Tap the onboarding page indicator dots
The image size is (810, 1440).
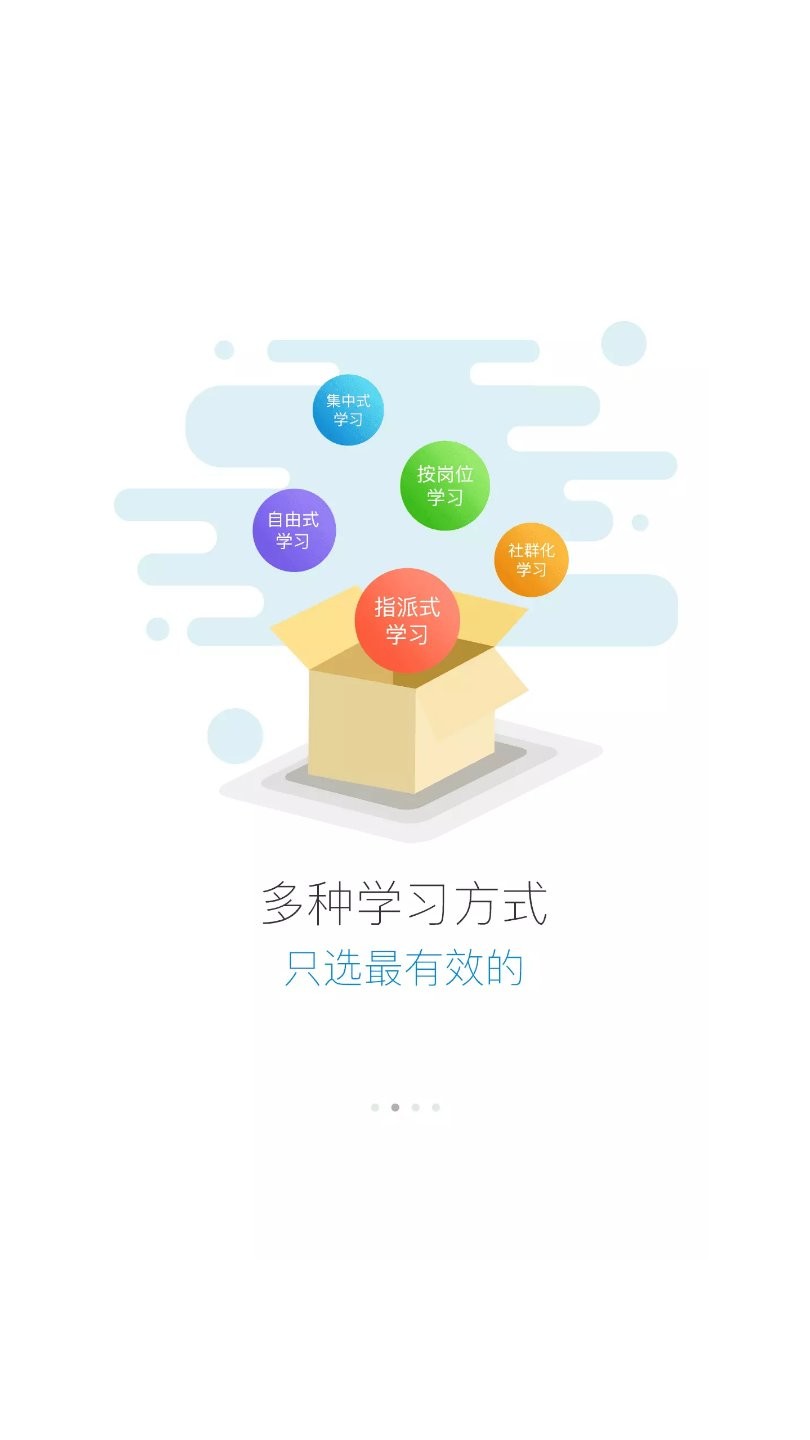pyautogui.click(x=405, y=1107)
